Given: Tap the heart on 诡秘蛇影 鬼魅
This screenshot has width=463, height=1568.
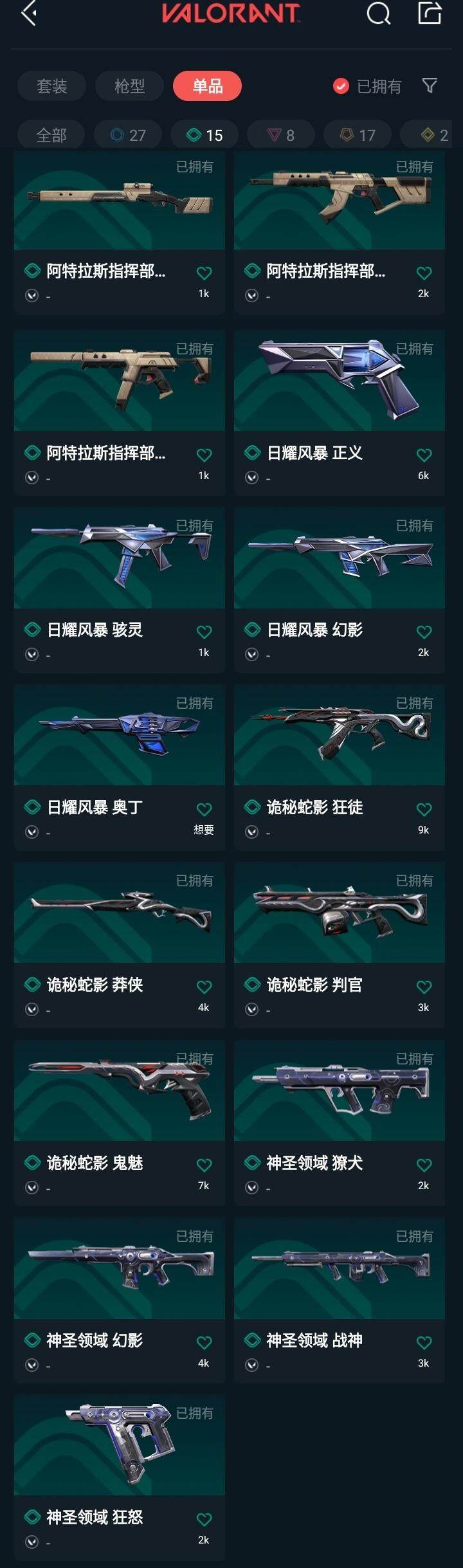Looking at the screenshot, I should tap(204, 1165).
